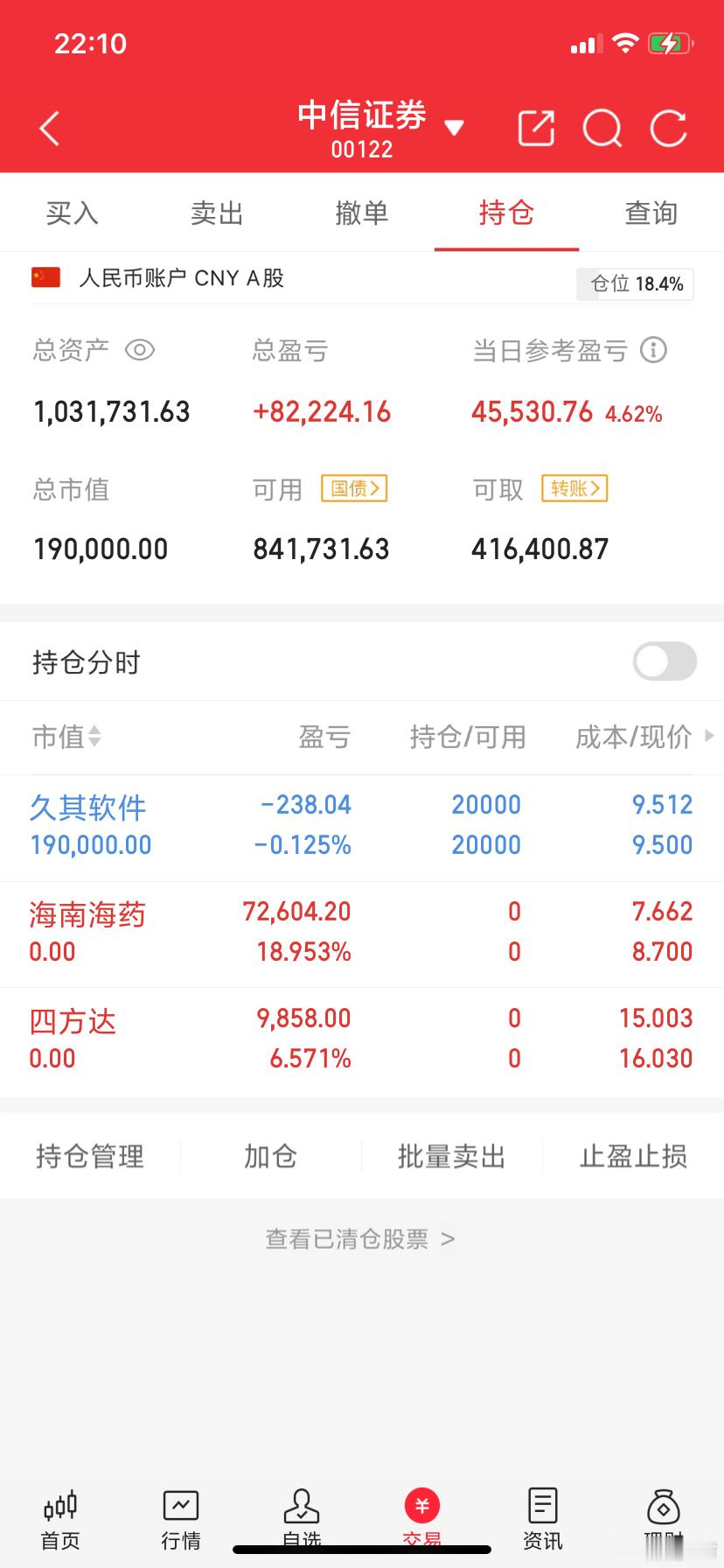Switch to the 查询 tab
The image size is (724, 1568).
click(x=651, y=213)
